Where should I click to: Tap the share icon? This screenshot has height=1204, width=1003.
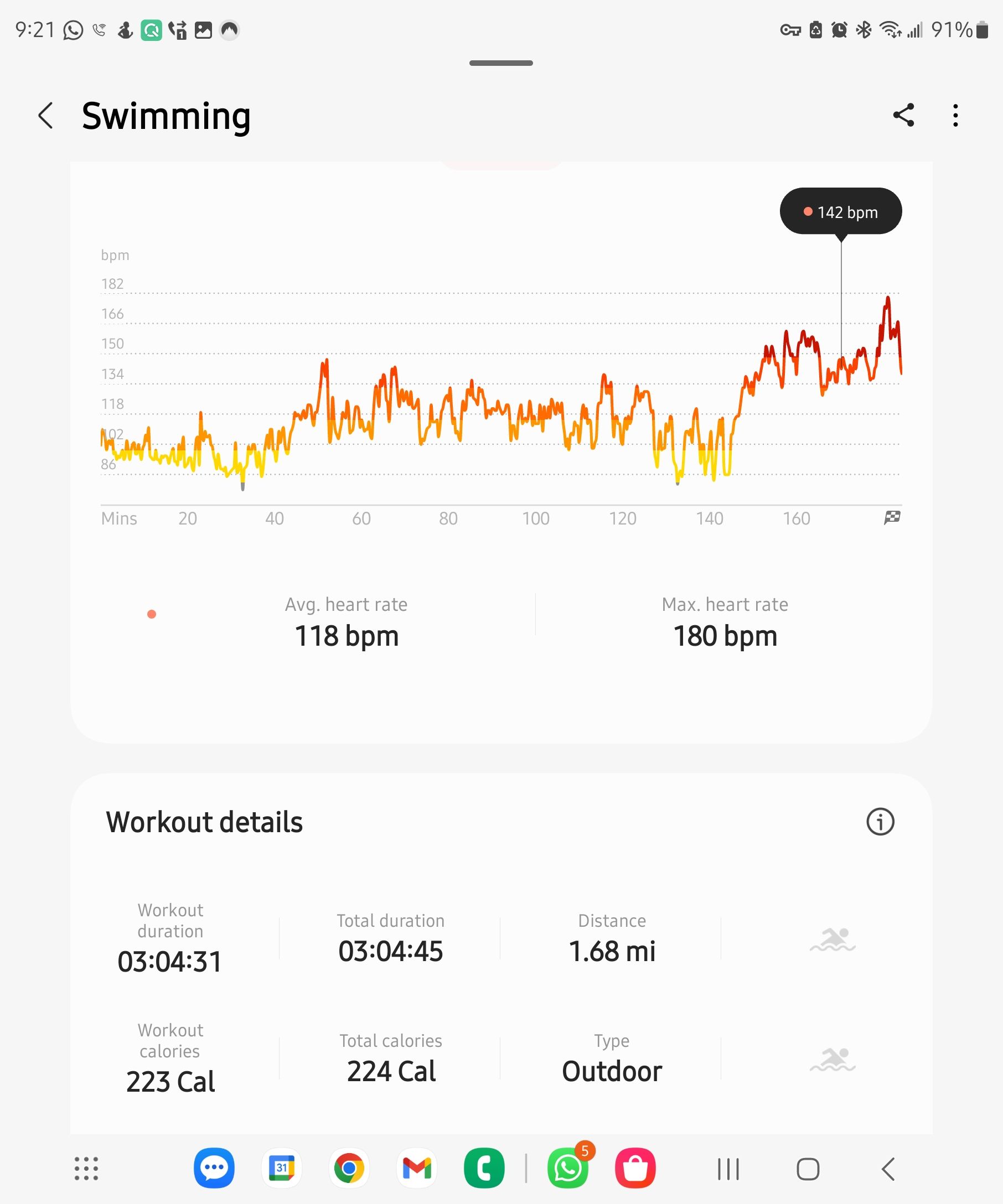coord(902,116)
